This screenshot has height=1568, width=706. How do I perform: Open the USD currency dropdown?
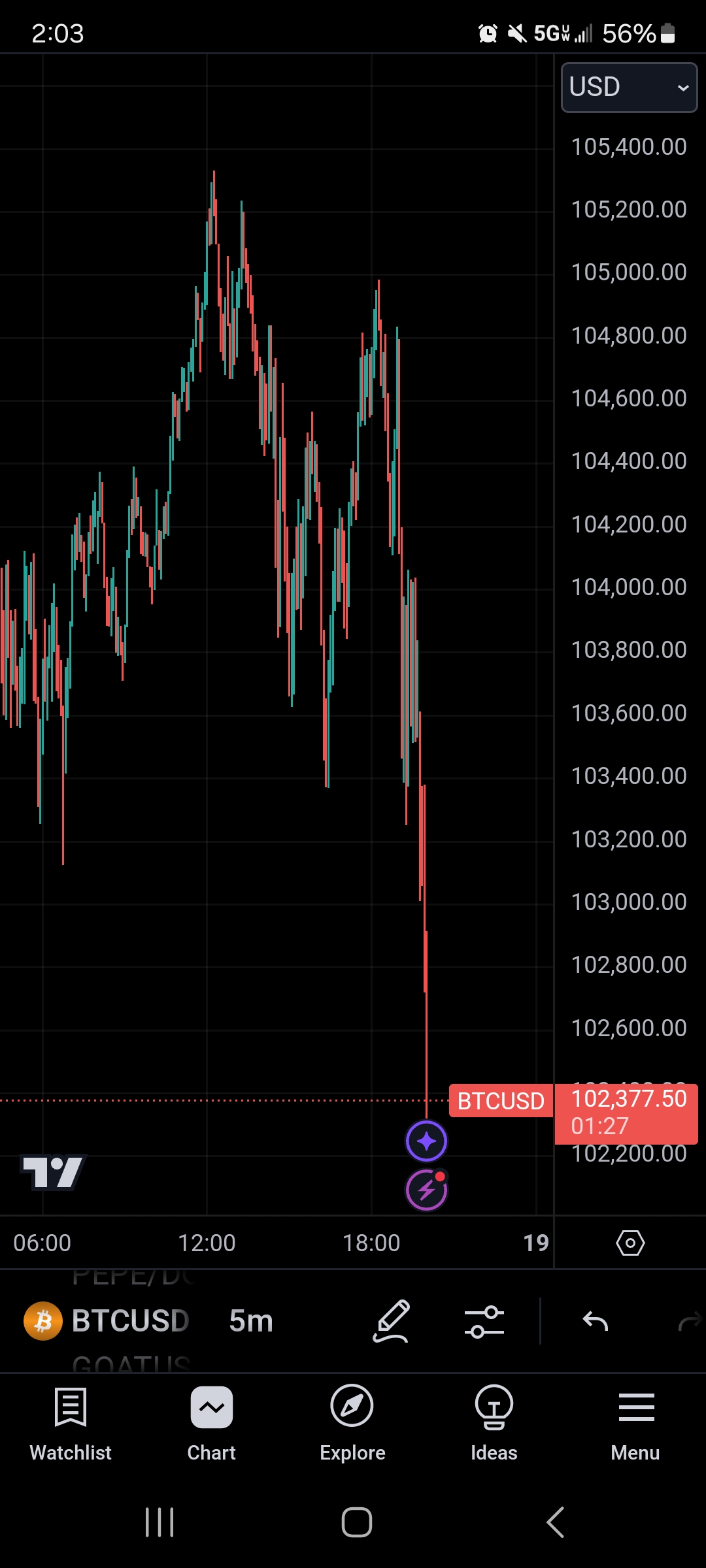coord(629,88)
